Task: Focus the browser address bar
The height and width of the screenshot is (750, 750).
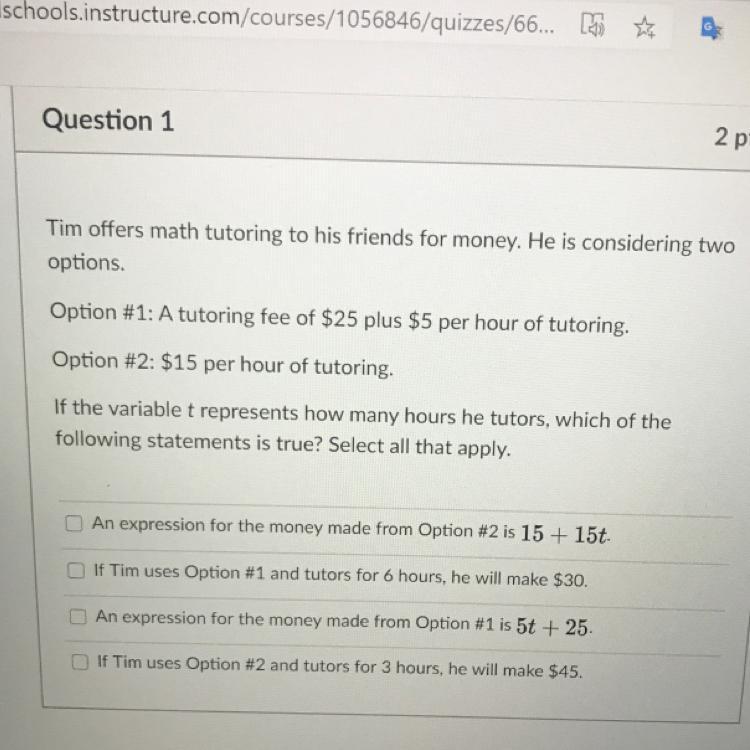Action: (x=280, y=24)
